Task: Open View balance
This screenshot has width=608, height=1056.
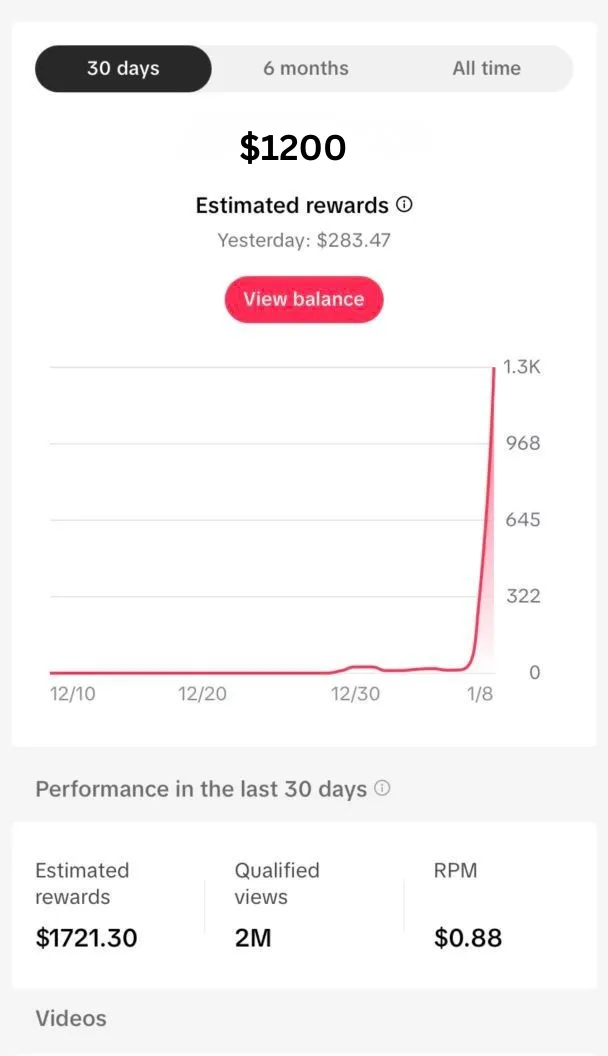Action: click(x=303, y=299)
